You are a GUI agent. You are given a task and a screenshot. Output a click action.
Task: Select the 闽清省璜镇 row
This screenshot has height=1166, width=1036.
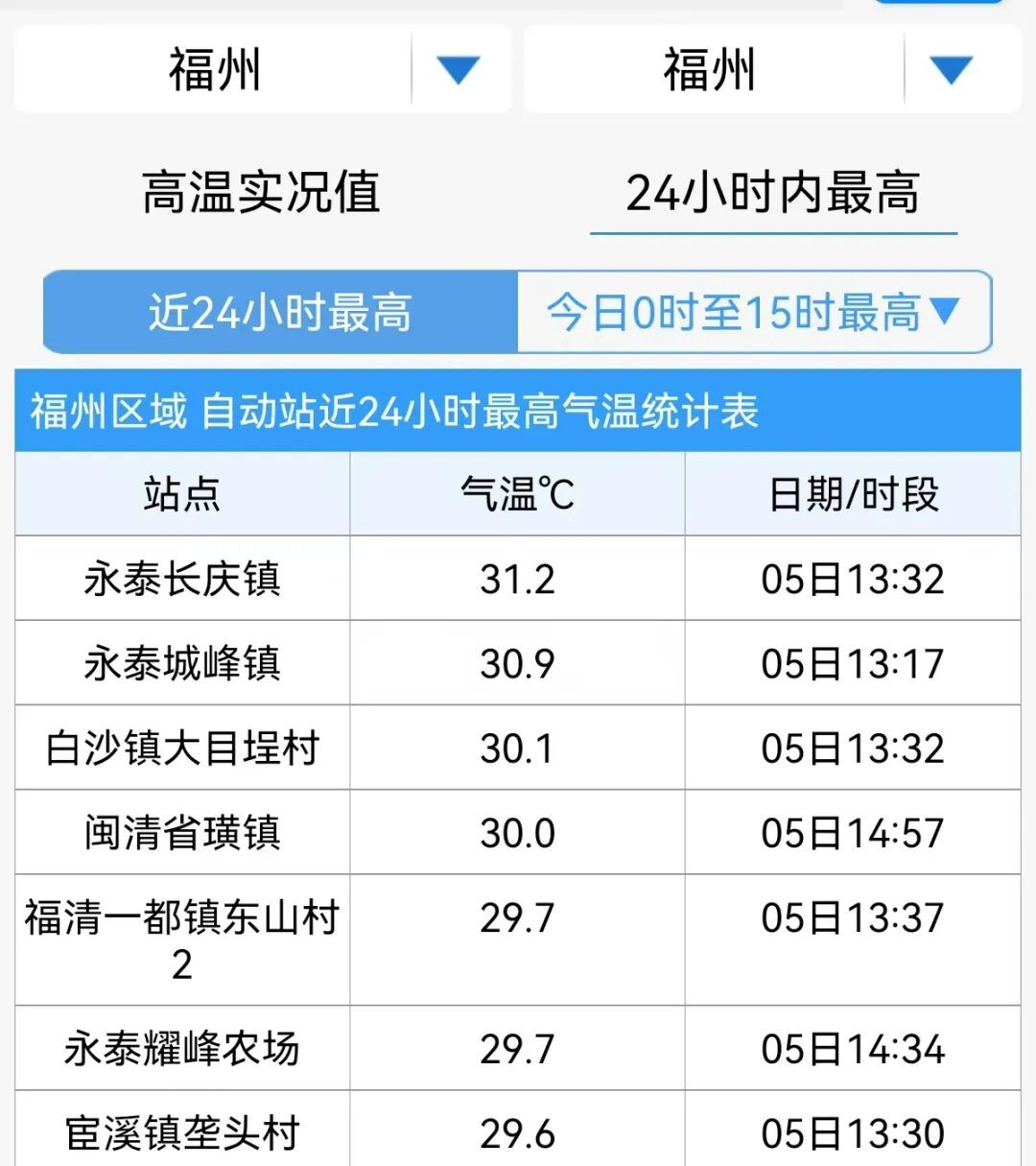[x=182, y=832]
